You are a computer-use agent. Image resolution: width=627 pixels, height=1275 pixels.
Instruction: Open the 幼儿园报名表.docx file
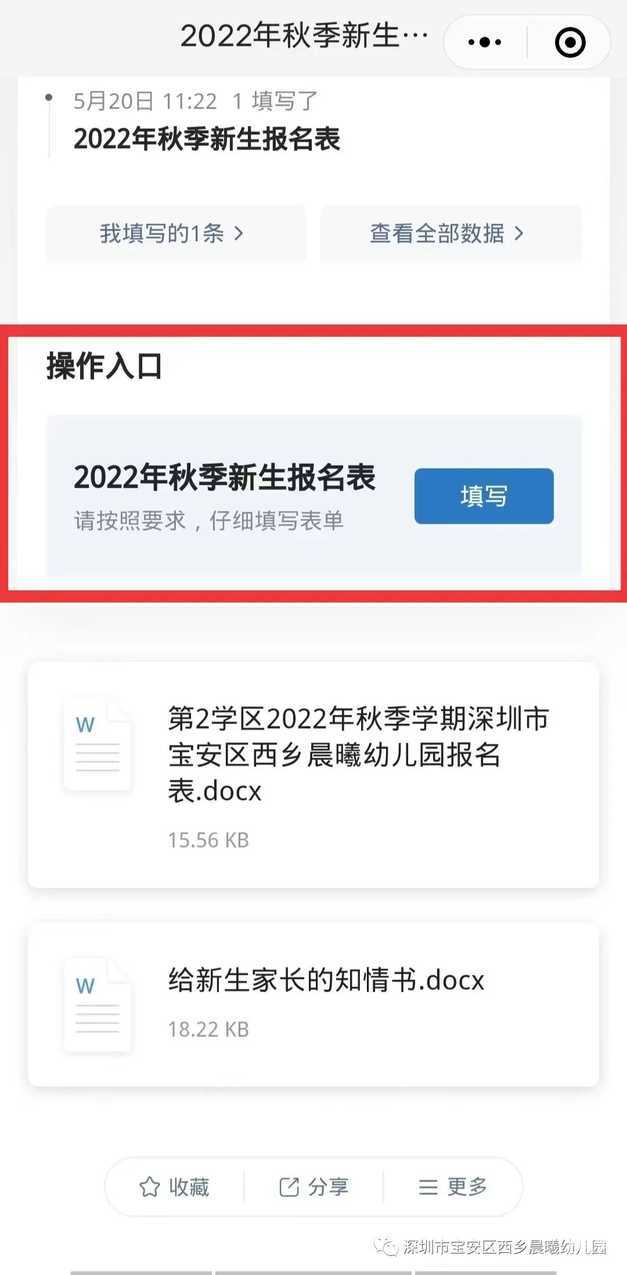pos(313,774)
